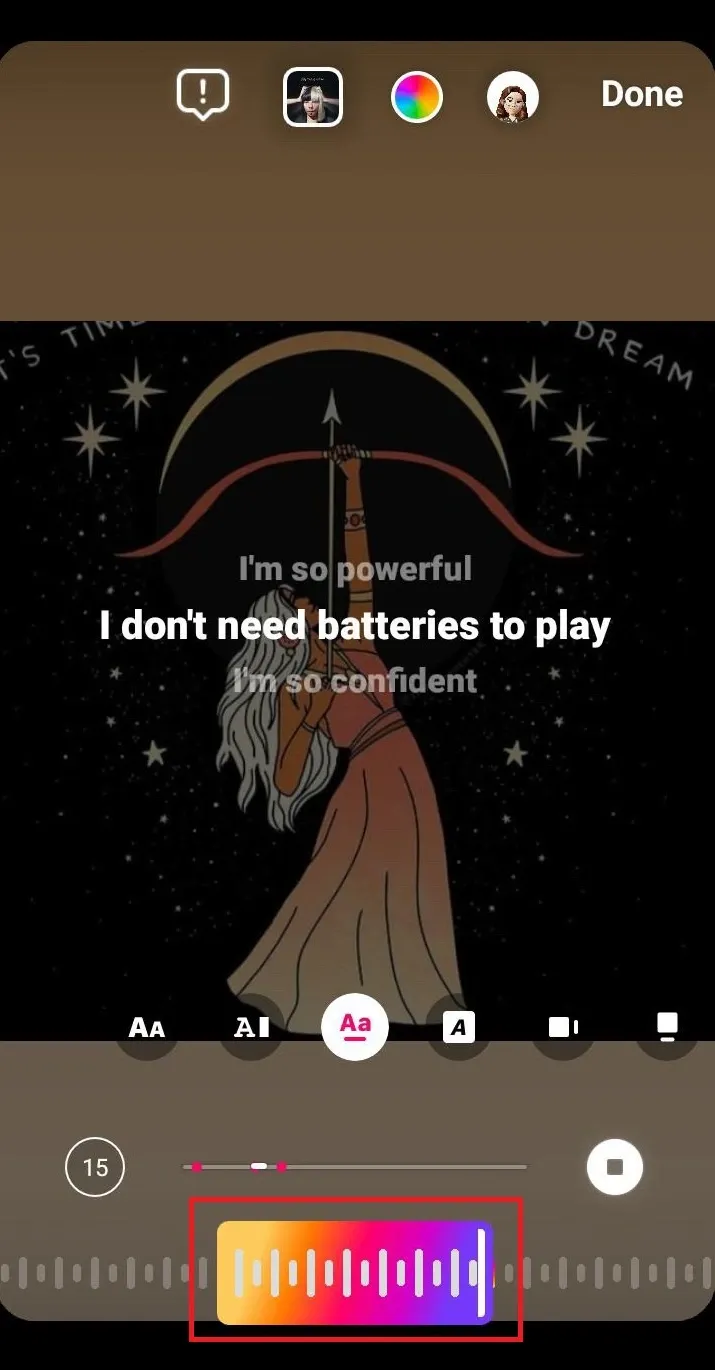Tap the album art song thumbnail
Image resolution: width=715 pixels, height=1370 pixels.
point(313,97)
